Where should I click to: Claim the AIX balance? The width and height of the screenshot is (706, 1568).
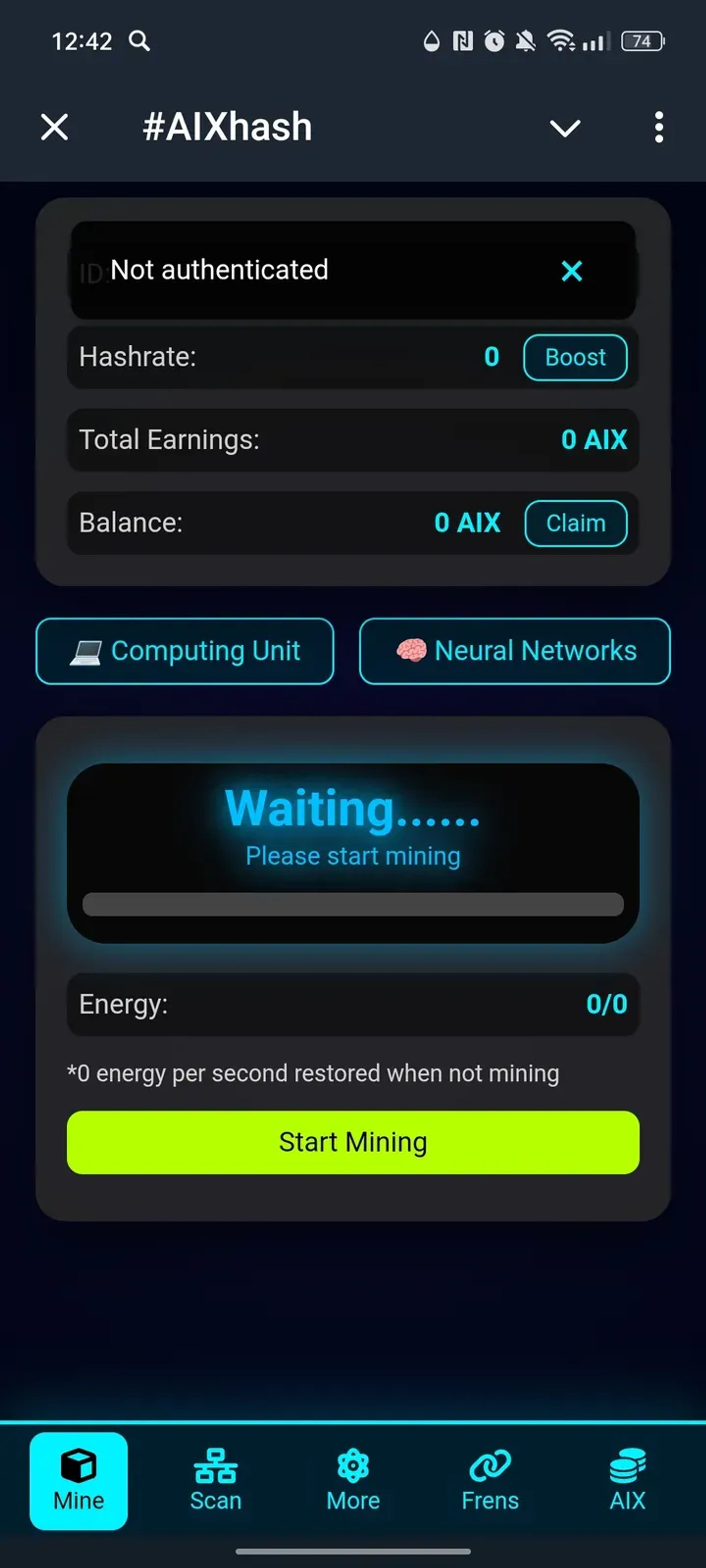[x=575, y=523]
